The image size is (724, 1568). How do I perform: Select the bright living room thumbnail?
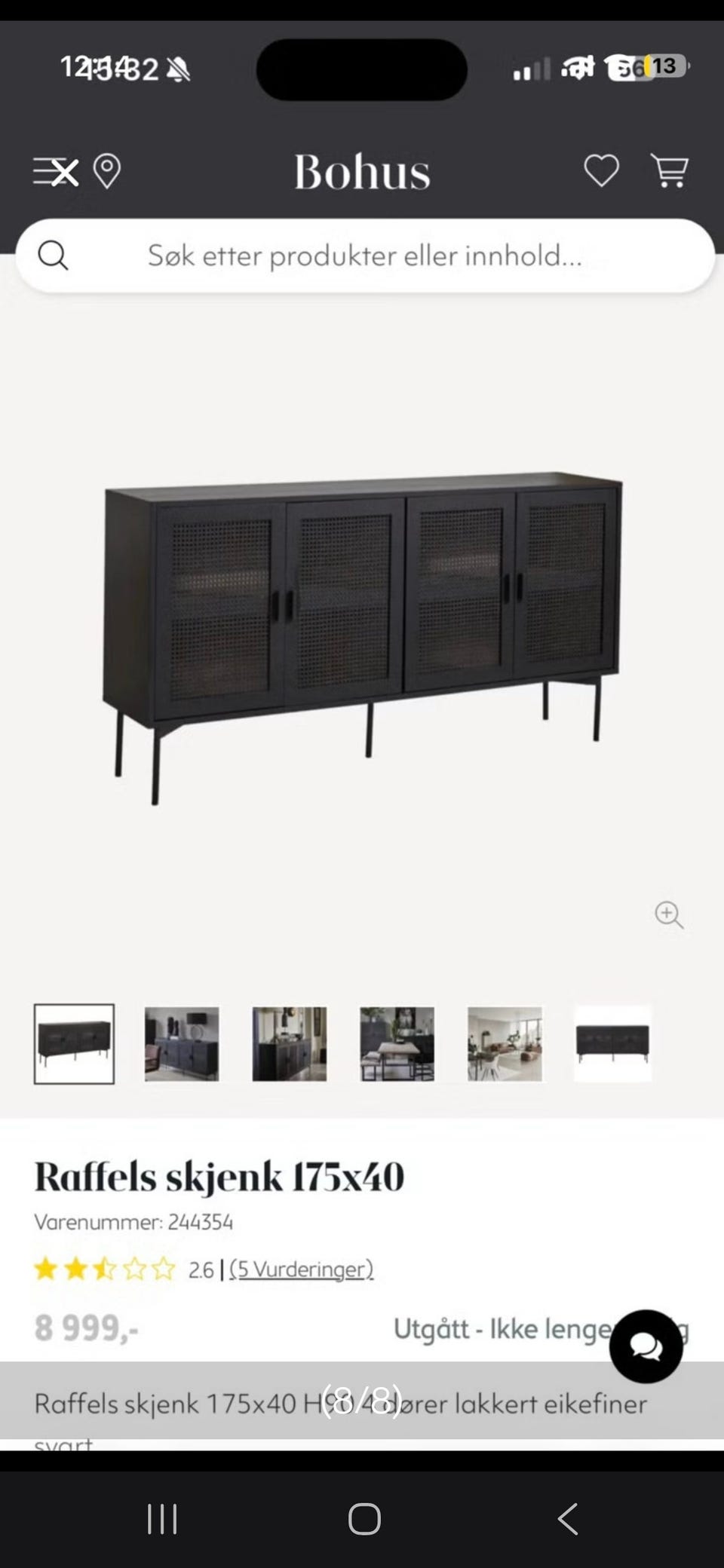coord(505,1044)
